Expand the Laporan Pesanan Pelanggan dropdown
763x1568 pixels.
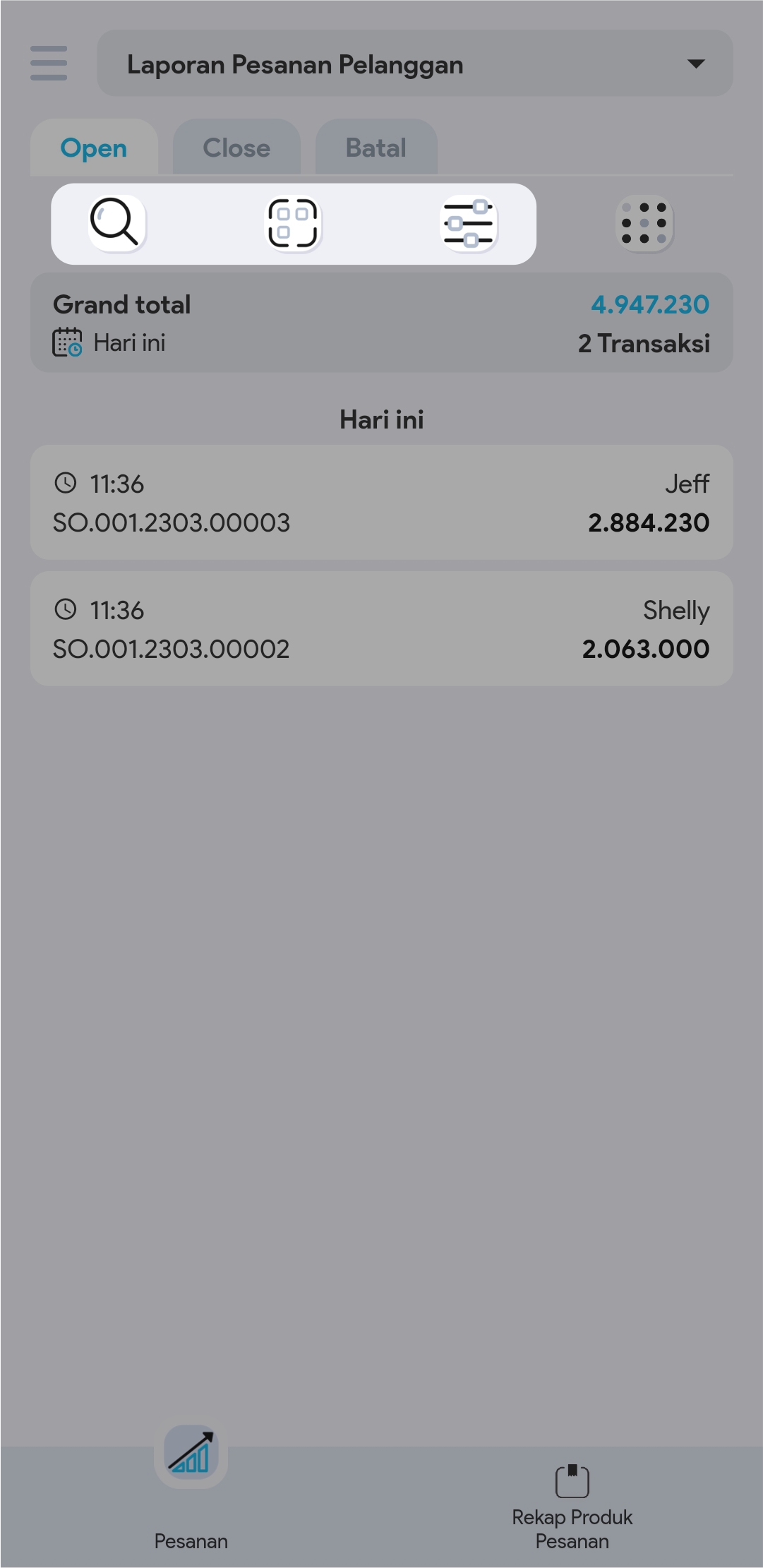[414, 64]
